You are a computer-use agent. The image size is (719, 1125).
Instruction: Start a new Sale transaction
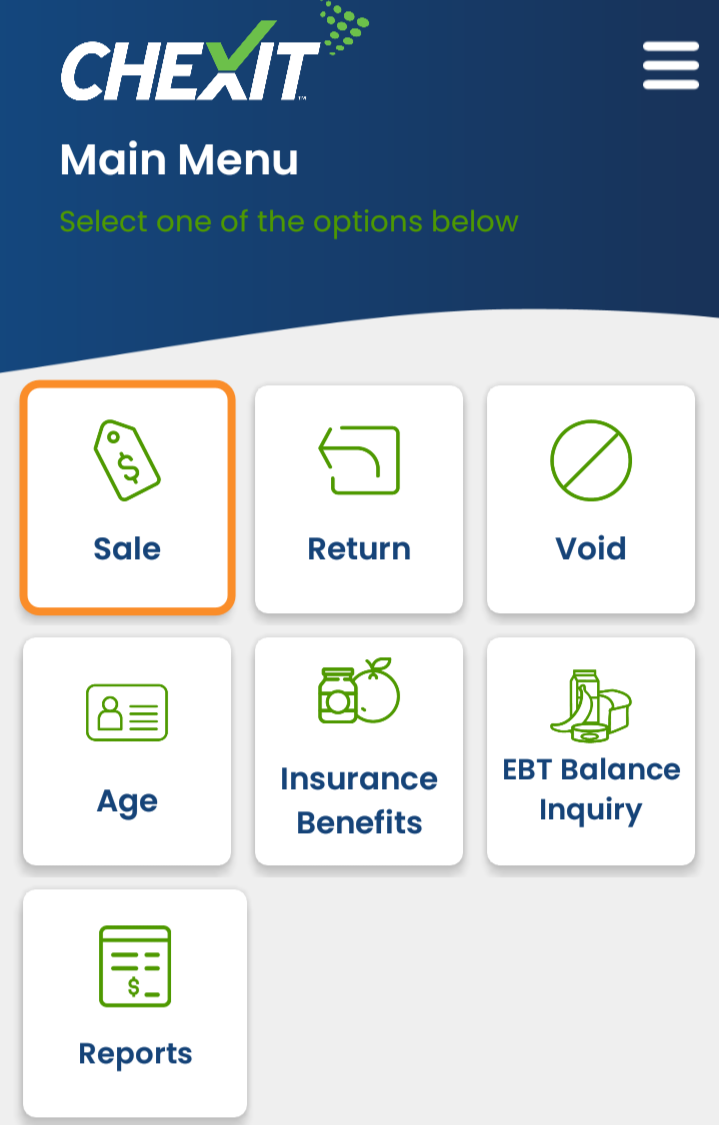pos(127,497)
